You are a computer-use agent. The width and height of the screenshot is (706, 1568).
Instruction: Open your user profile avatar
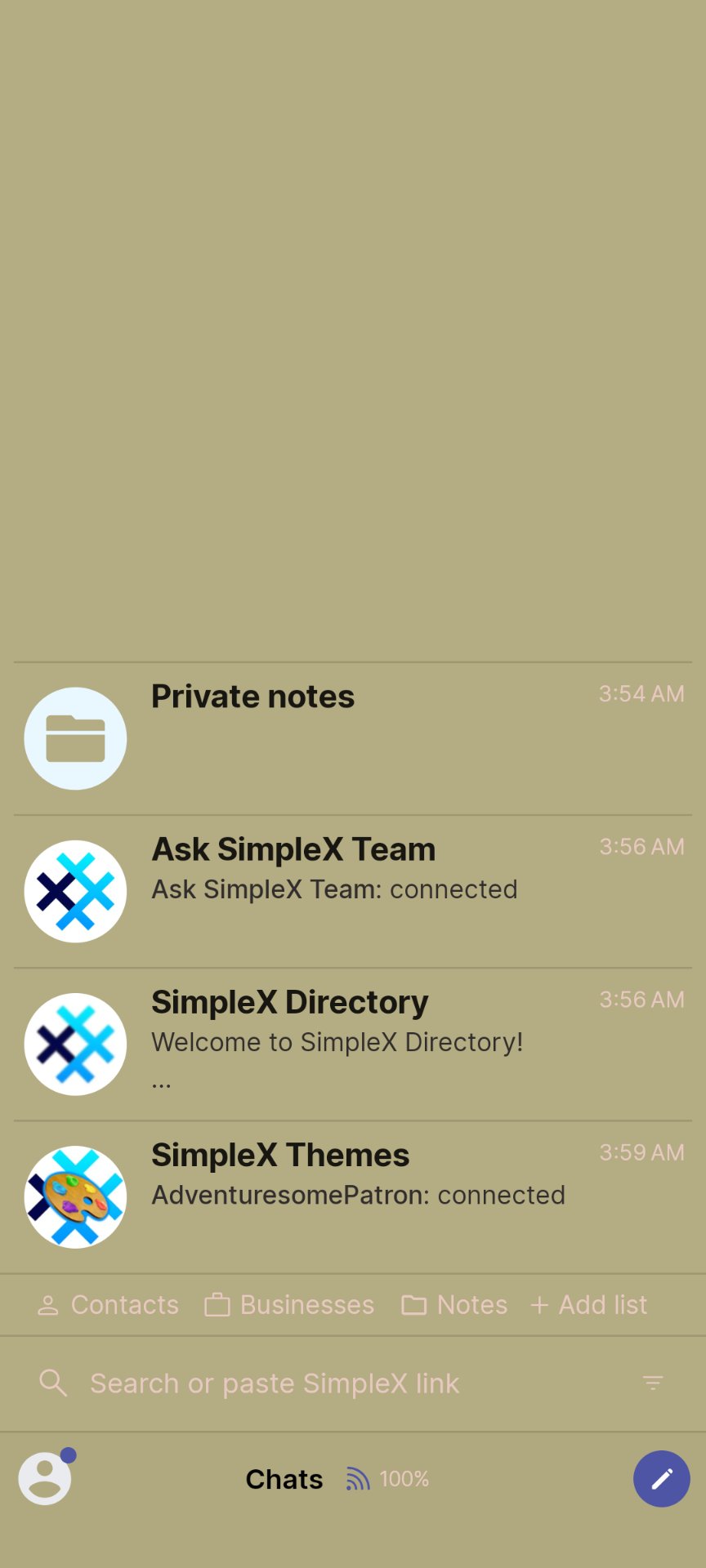(45, 1478)
